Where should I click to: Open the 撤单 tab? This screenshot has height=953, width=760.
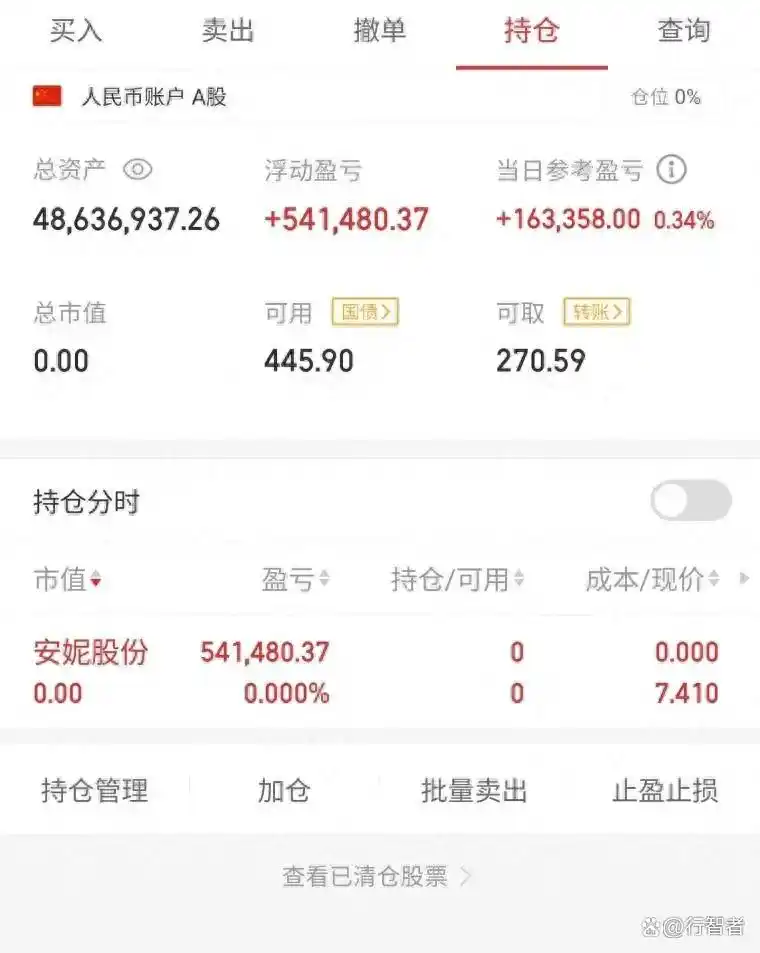click(379, 31)
